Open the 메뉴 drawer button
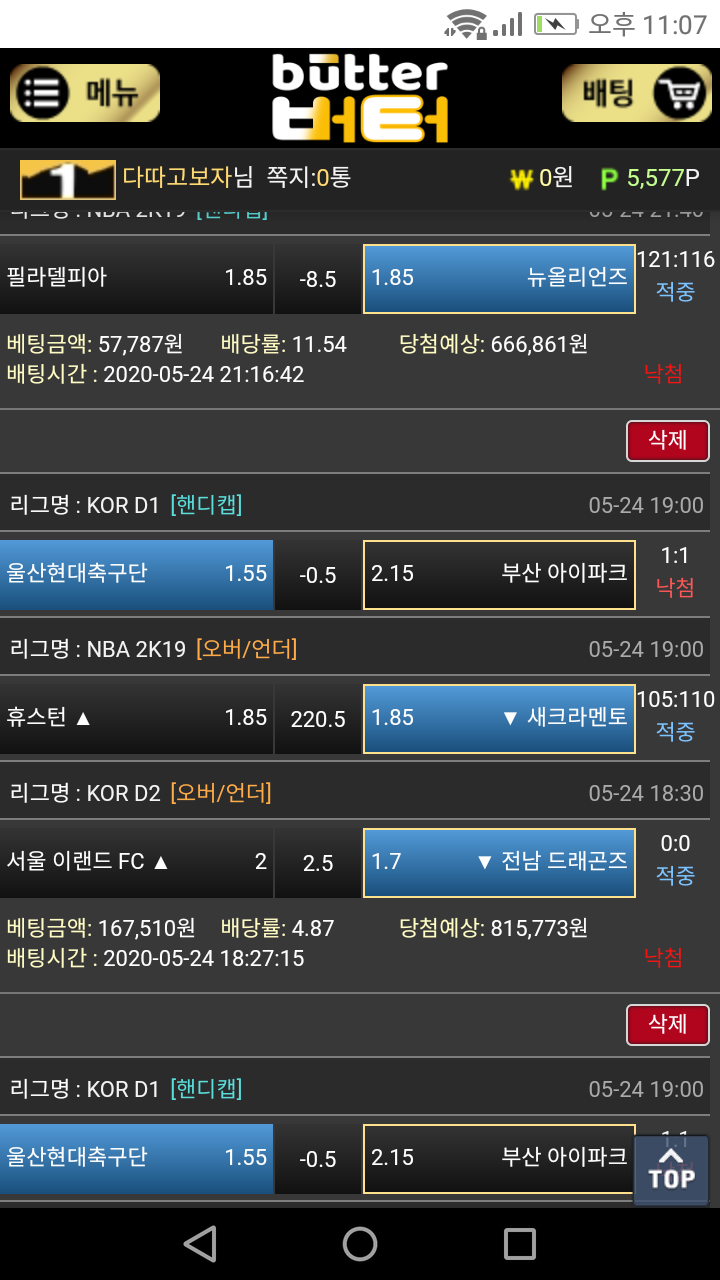Screen dimensions: 720x1280 tap(85, 93)
